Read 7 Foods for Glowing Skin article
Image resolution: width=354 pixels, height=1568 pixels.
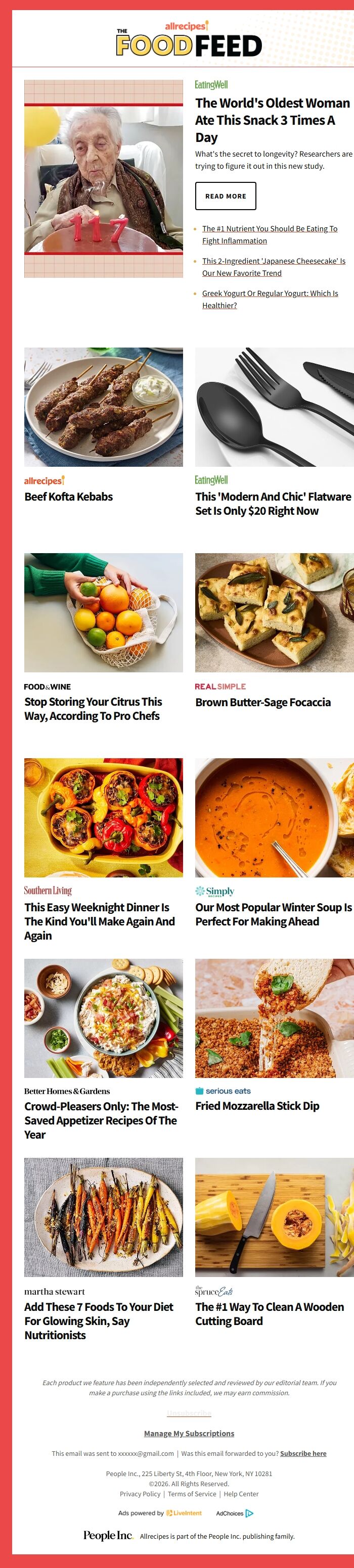pyautogui.click(x=98, y=1320)
